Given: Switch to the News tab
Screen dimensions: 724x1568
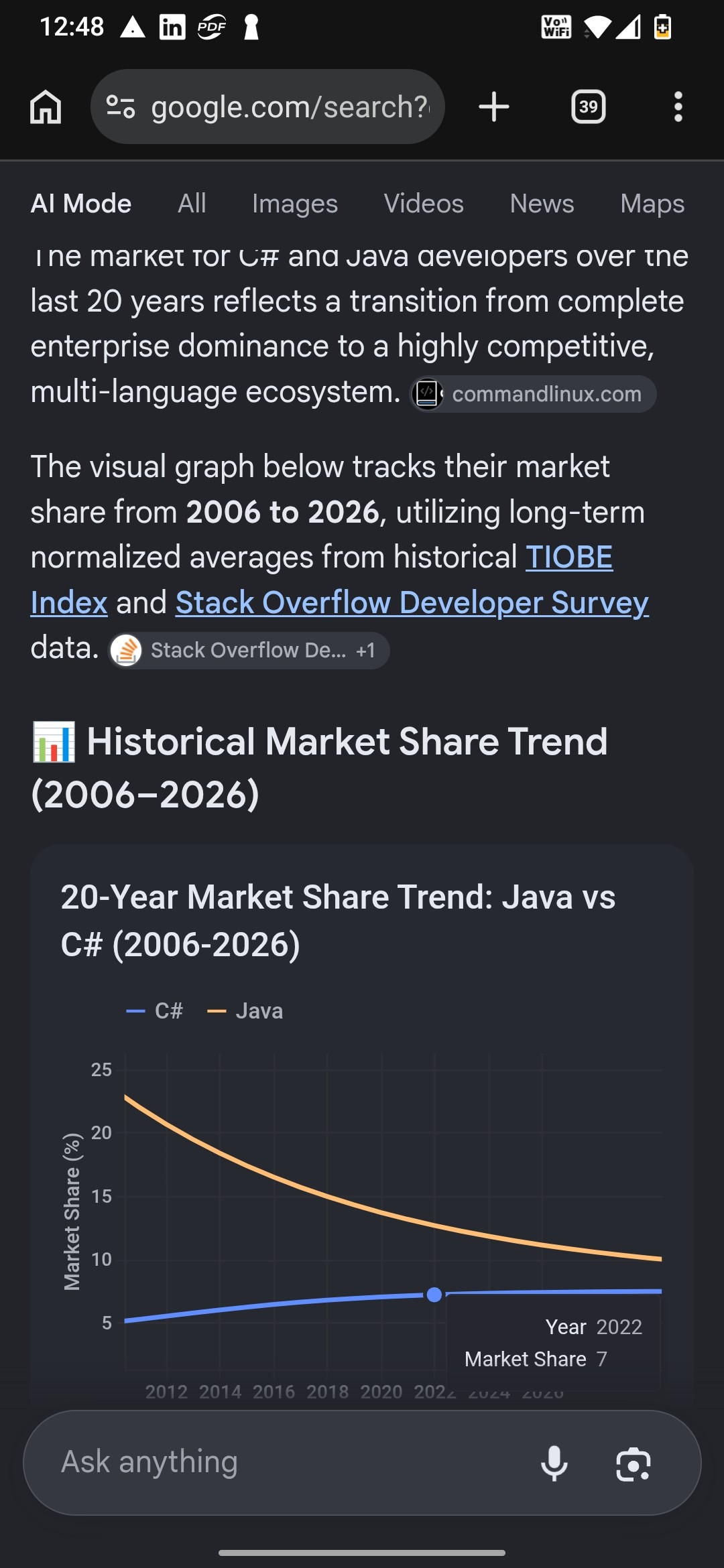Looking at the screenshot, I should (x=542, y=204).
